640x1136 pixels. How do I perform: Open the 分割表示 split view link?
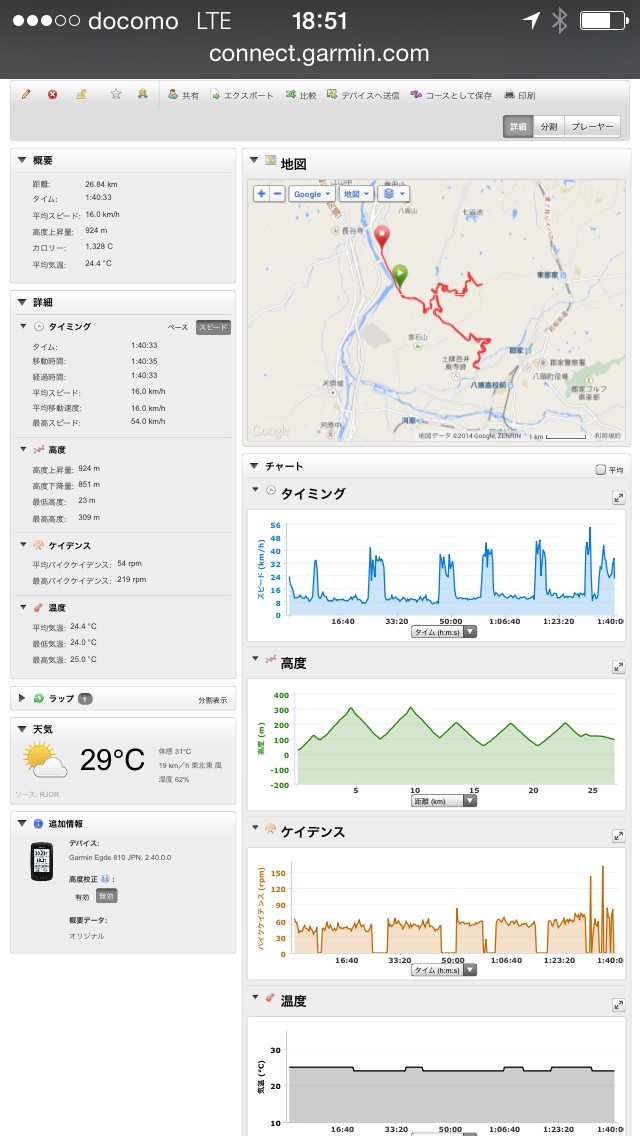[x=211, y=699]
